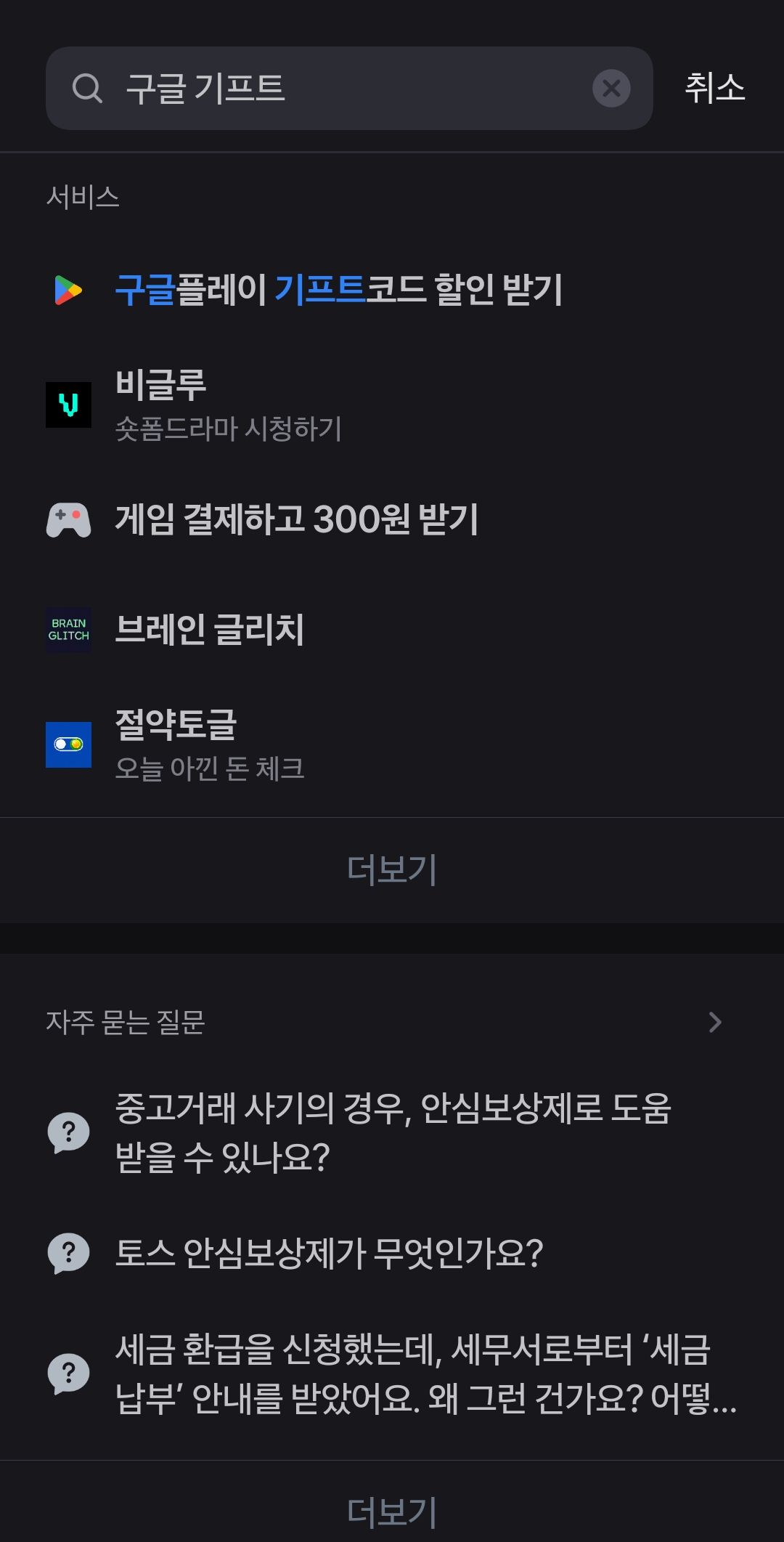Screen dimensions: 784x1542
Task: Open 토스 안심보상제가 무엇인가요? question
Action: click(392, 1253)
